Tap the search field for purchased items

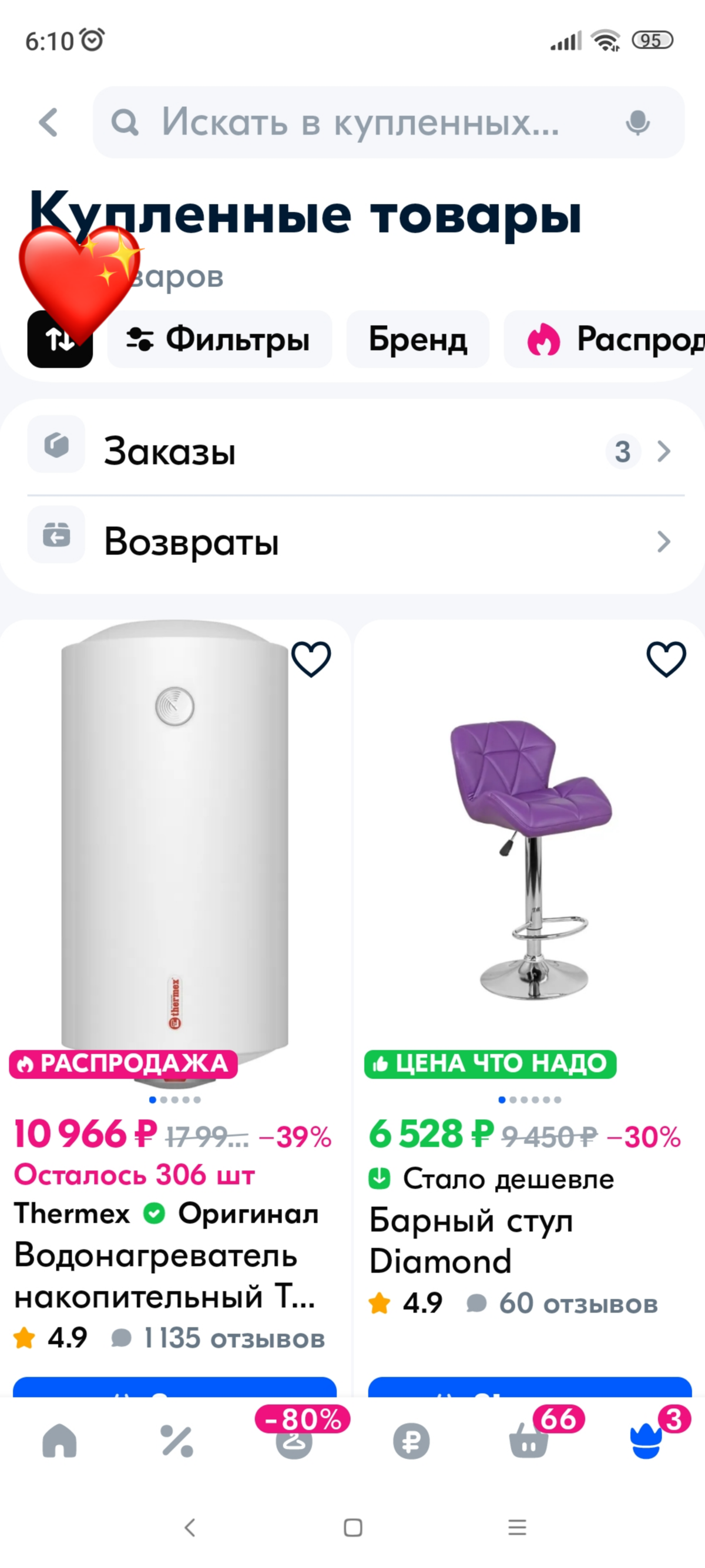pyautogui.click(x=359, y=122)
